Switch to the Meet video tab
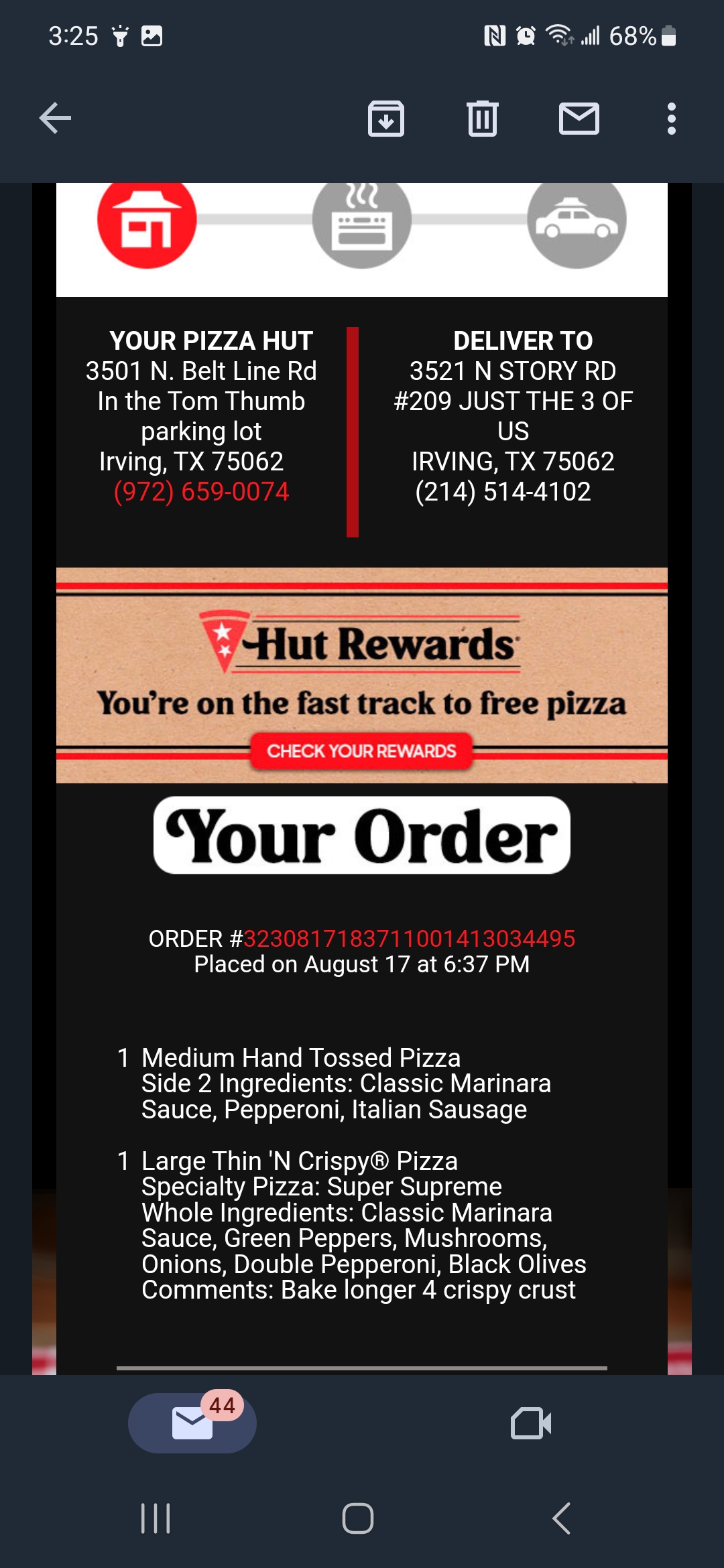Viewport: 724px width, 1568px height. pos(531,1423)
